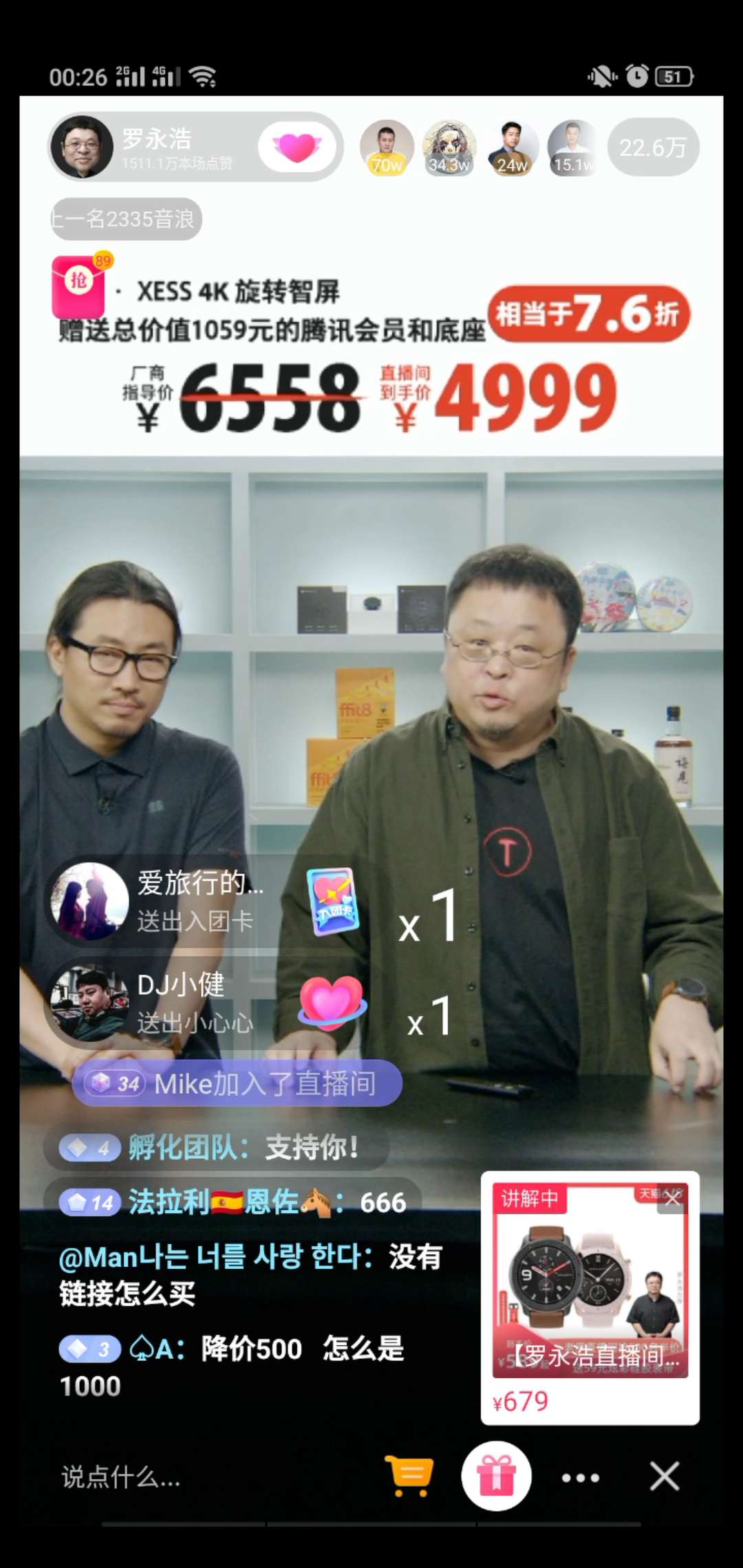Open host 罗永浩's profile avatar
Viewport: 743px width, 1568px height.
click(x=82, y=146)
